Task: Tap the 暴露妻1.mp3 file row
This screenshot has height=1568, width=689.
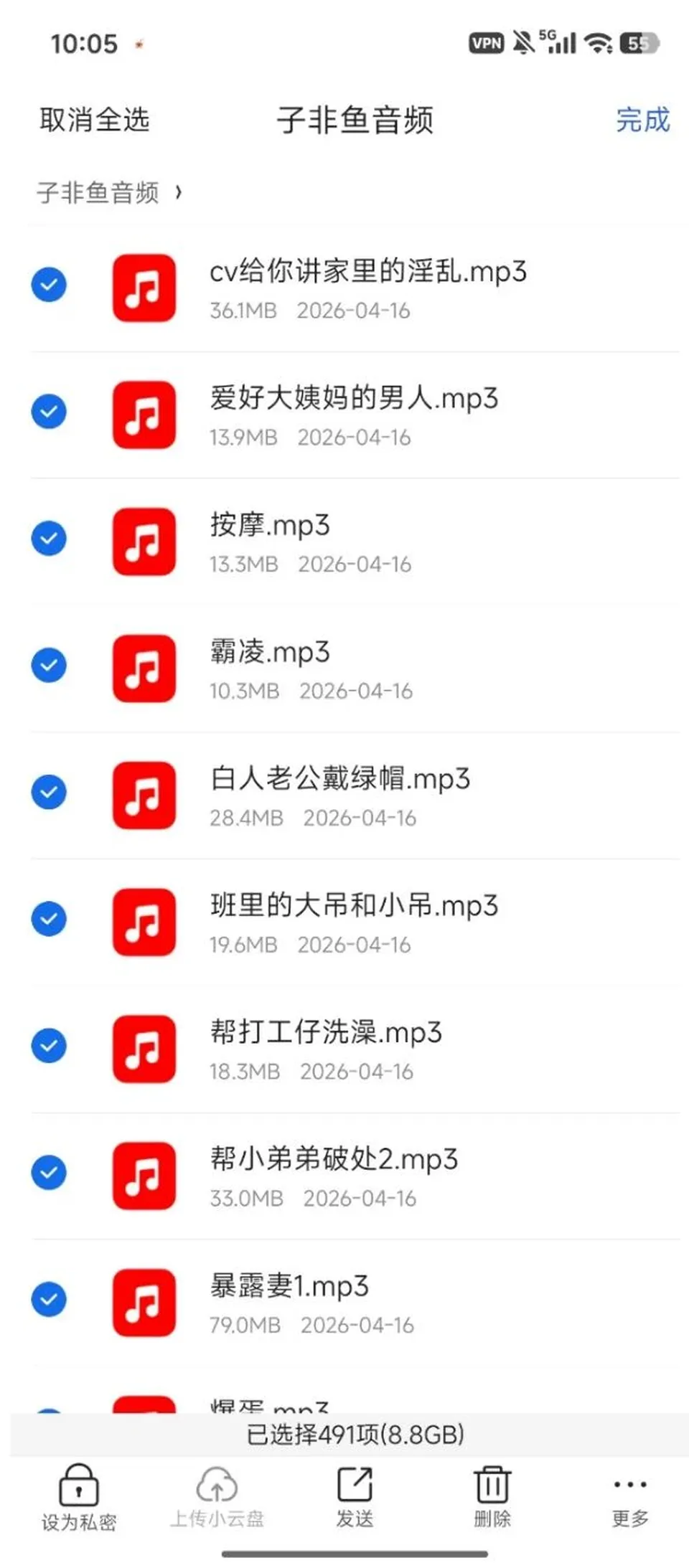Action: (x=355, y=1303)
